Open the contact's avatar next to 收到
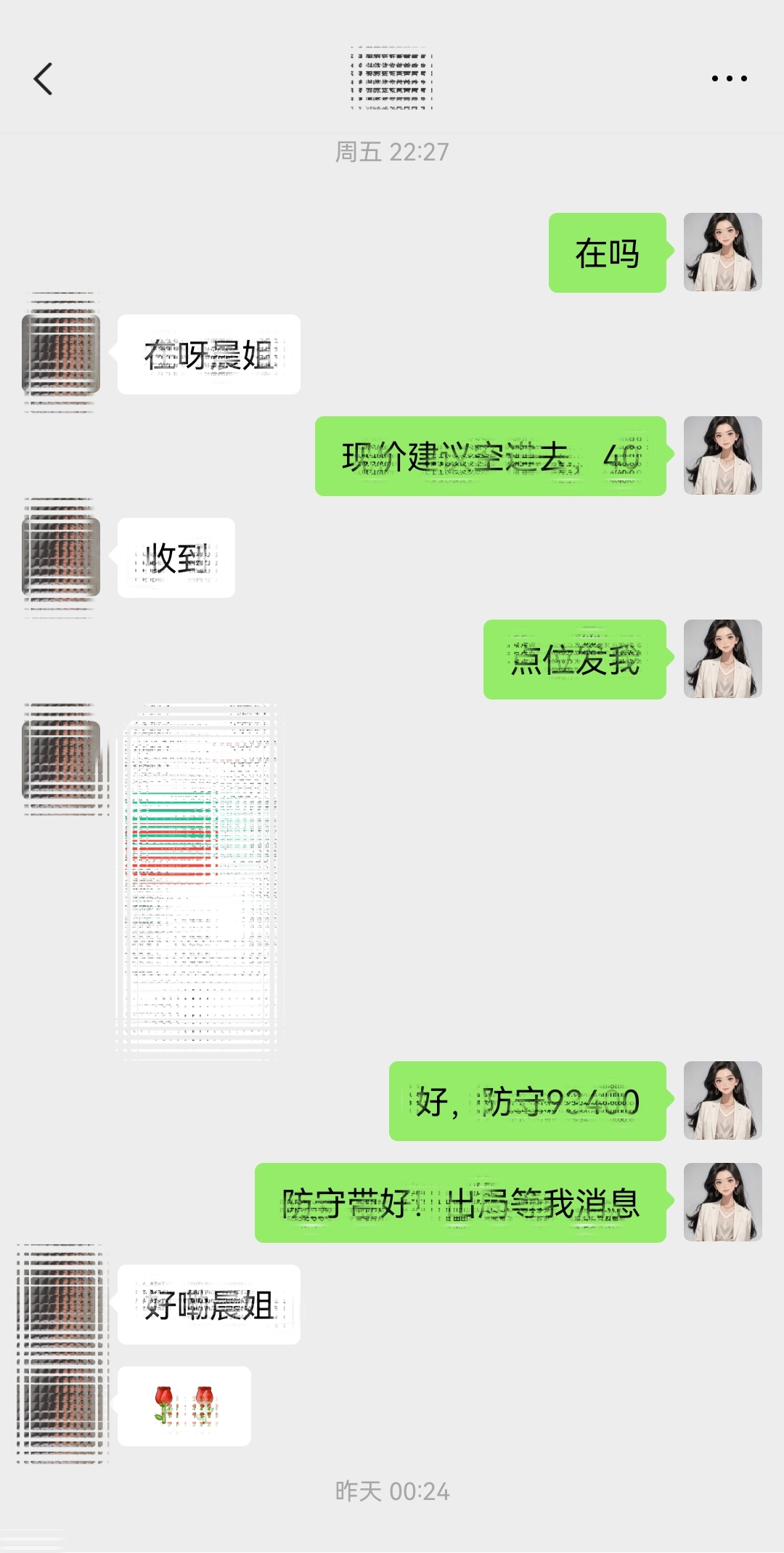The width and height of the screenshot is (784, 1553). [61, 557]
